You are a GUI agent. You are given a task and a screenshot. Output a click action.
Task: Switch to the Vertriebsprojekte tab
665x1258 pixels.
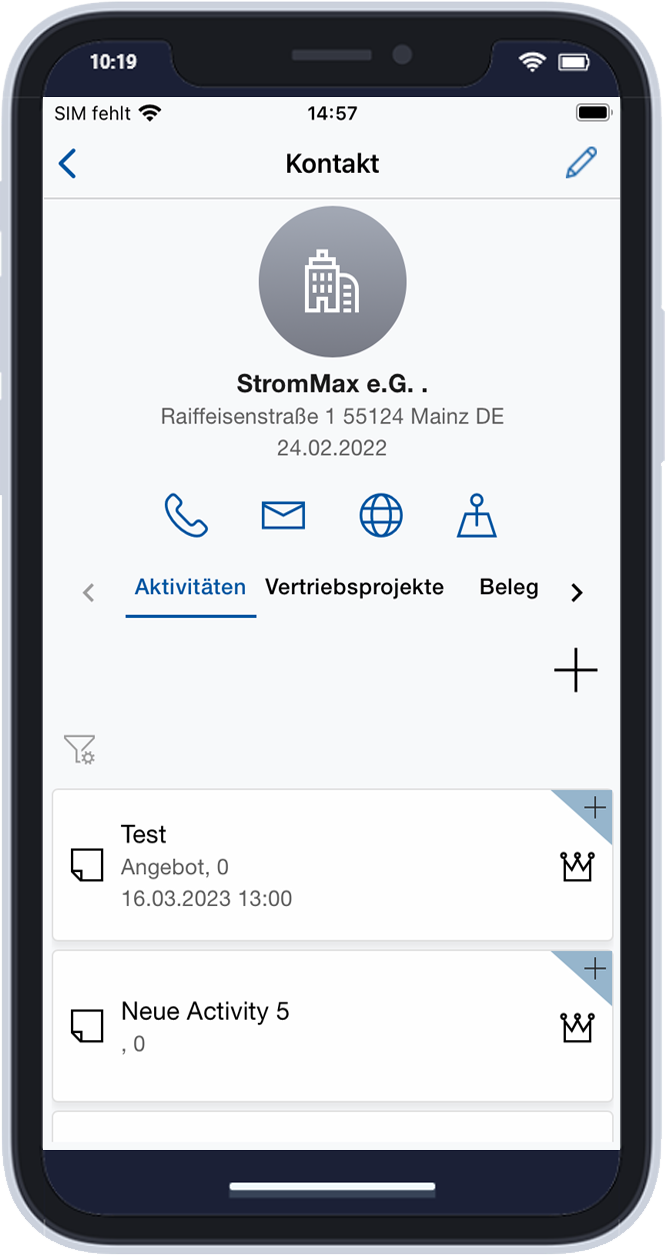tap(354, 587)
